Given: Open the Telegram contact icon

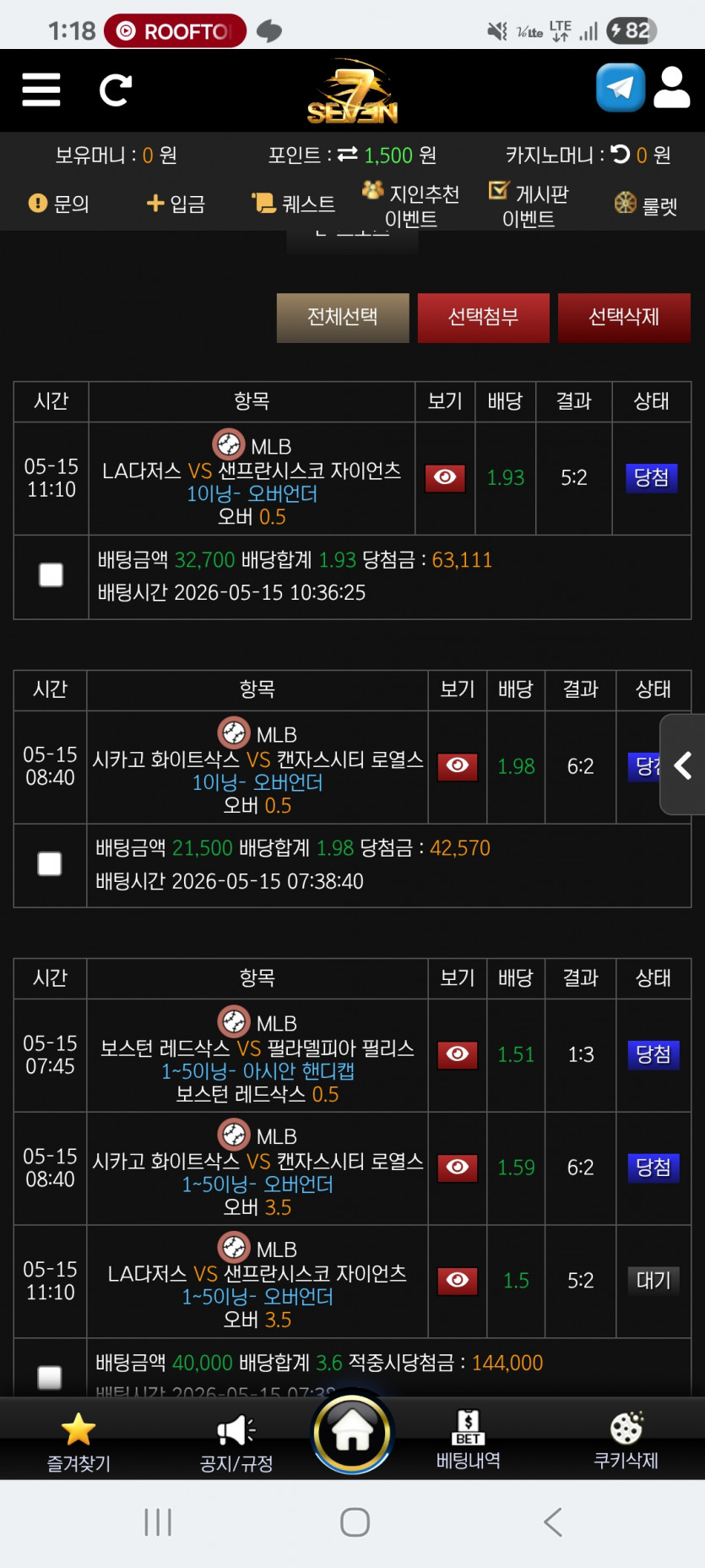Looking at the screenshot, I should (x=621, y=88).
